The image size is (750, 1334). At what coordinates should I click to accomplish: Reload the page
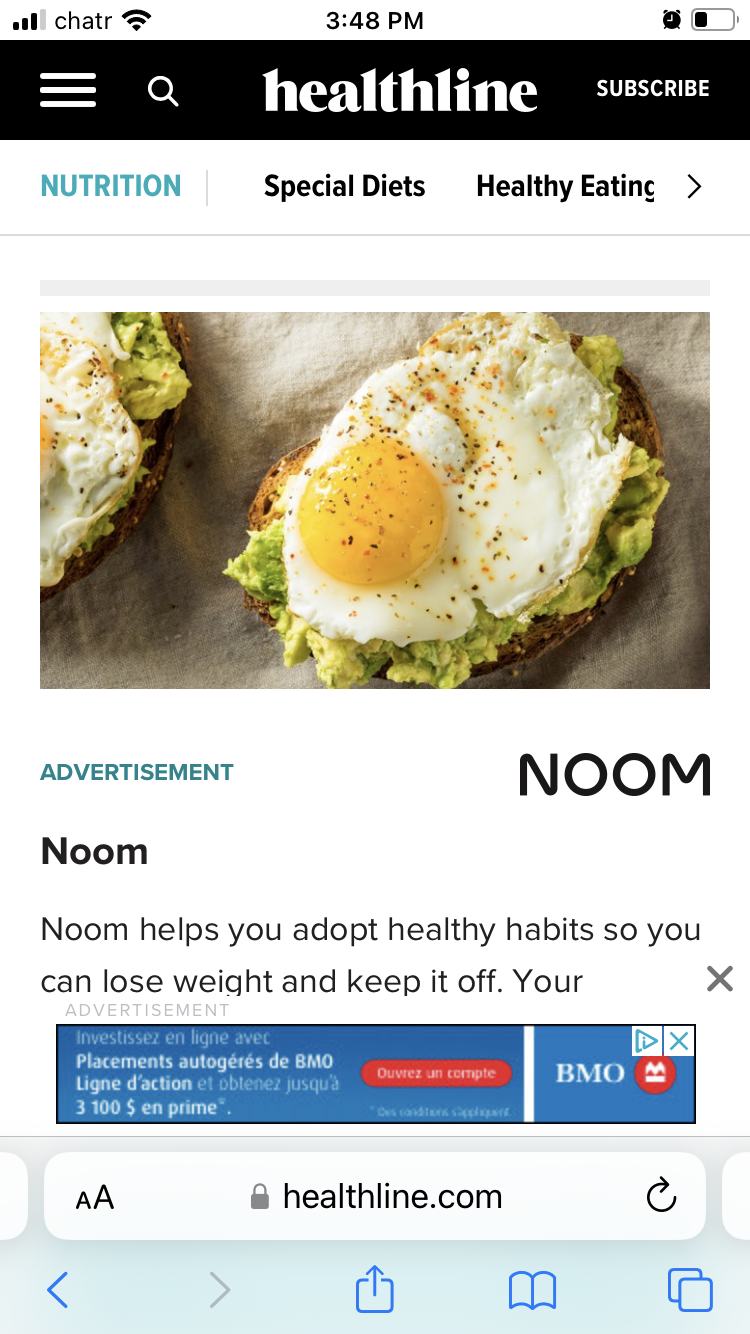pos(661,1196)
